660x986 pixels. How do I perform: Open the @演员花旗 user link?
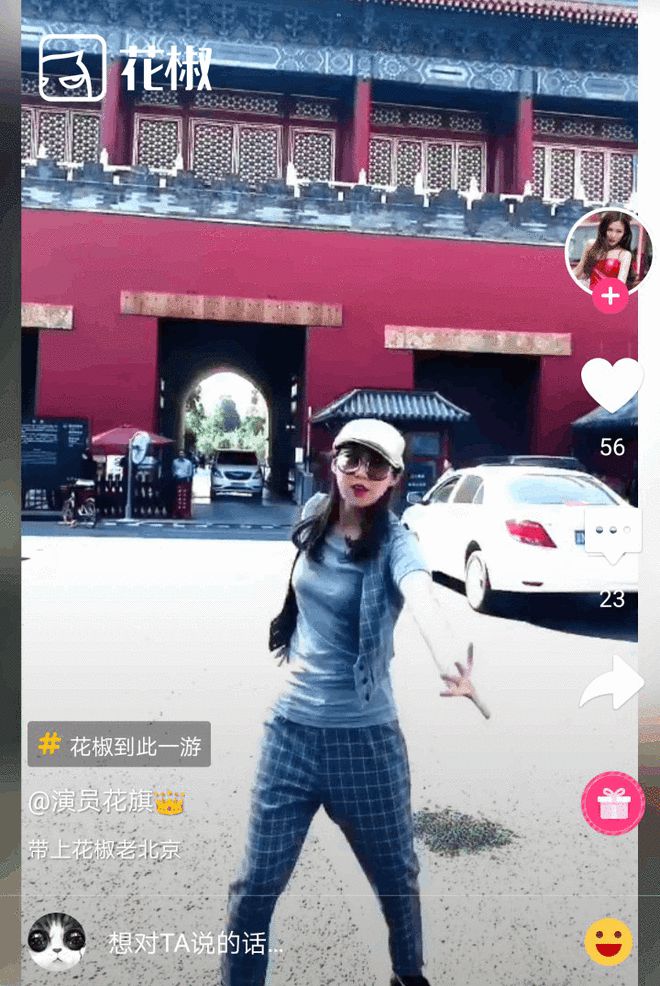106,801
